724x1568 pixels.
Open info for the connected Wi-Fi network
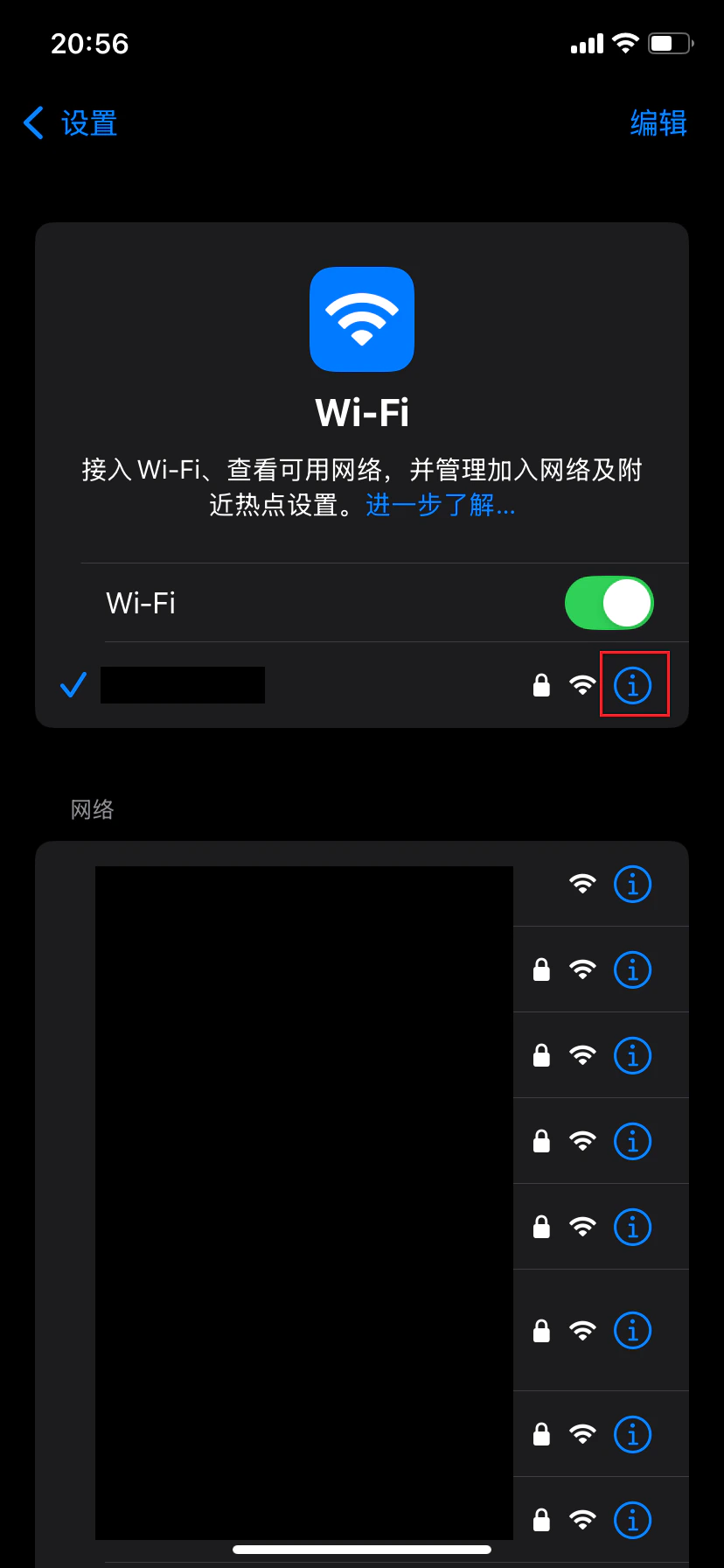634,685
